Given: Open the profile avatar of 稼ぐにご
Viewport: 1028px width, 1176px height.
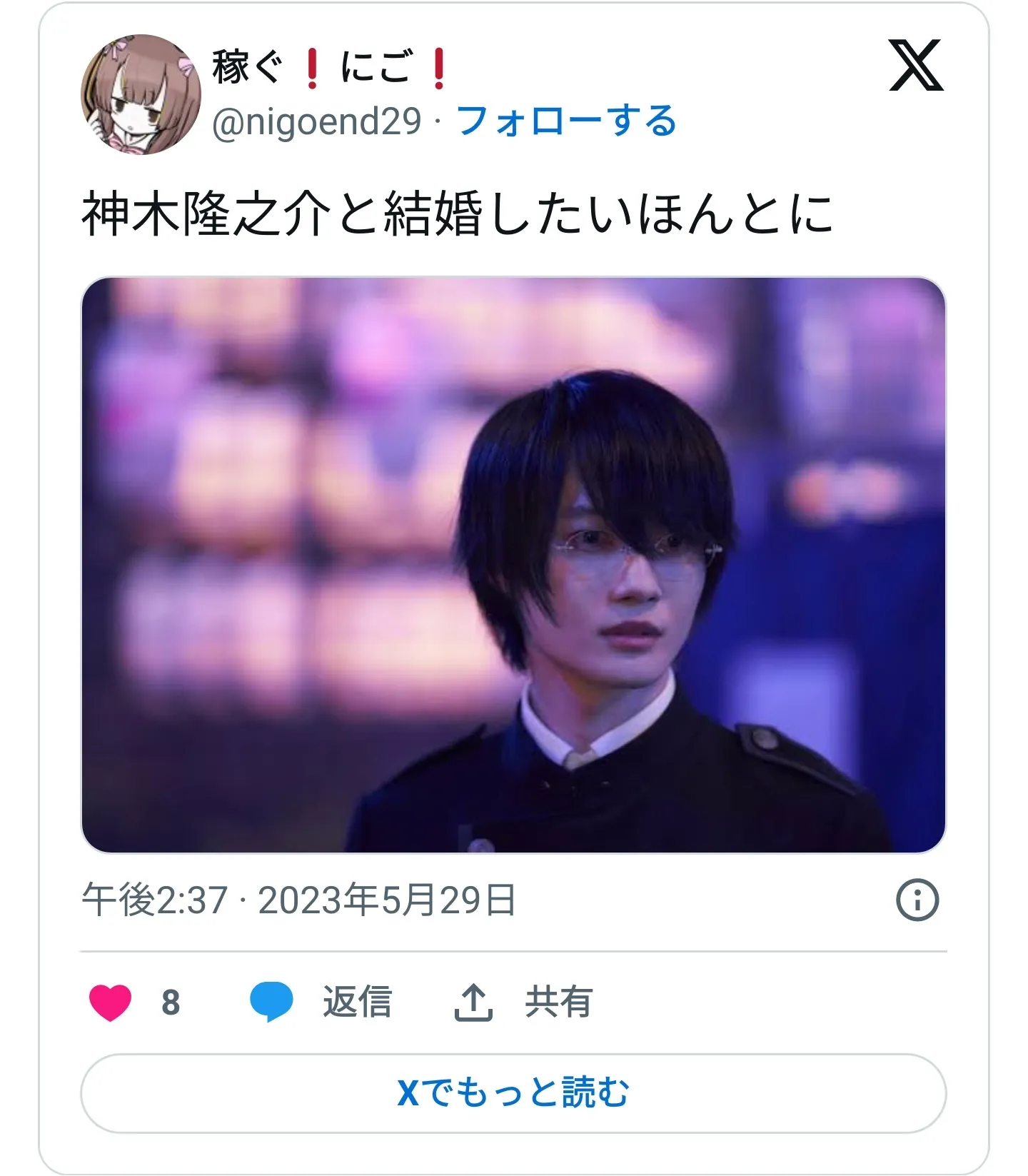Looking at the screenshot, I should click(141, 94).
